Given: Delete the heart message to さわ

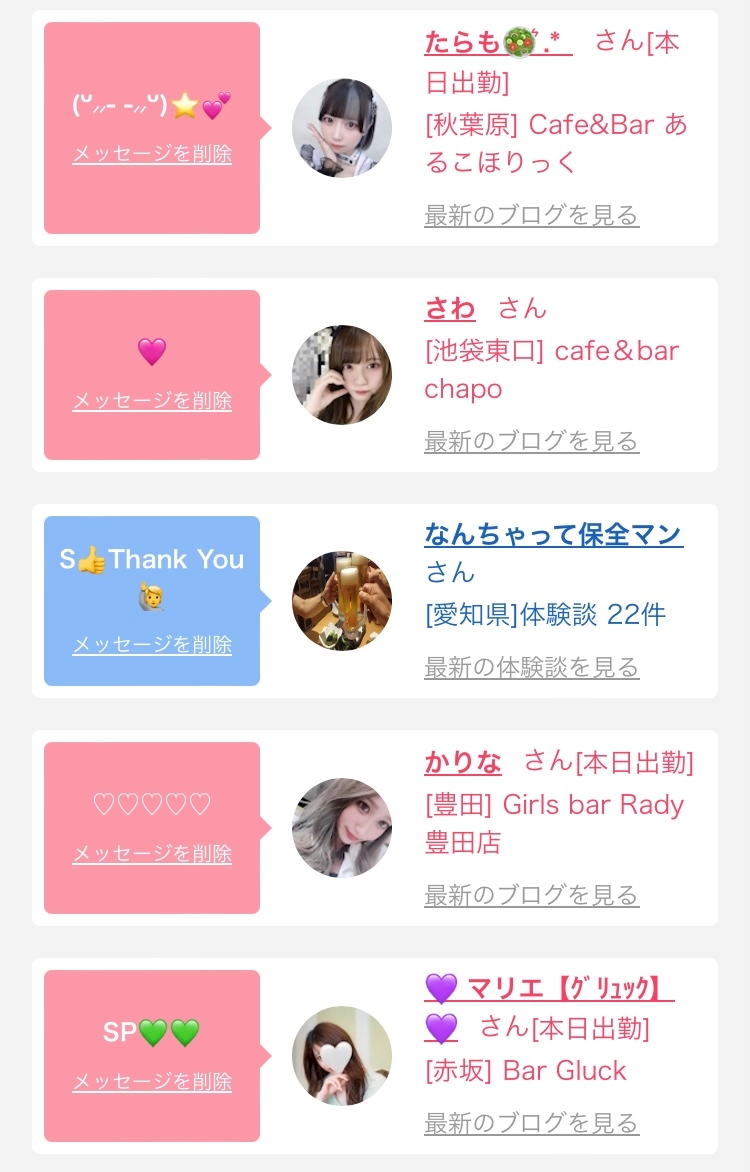Looking at the screenshot, I should [152, 401].
